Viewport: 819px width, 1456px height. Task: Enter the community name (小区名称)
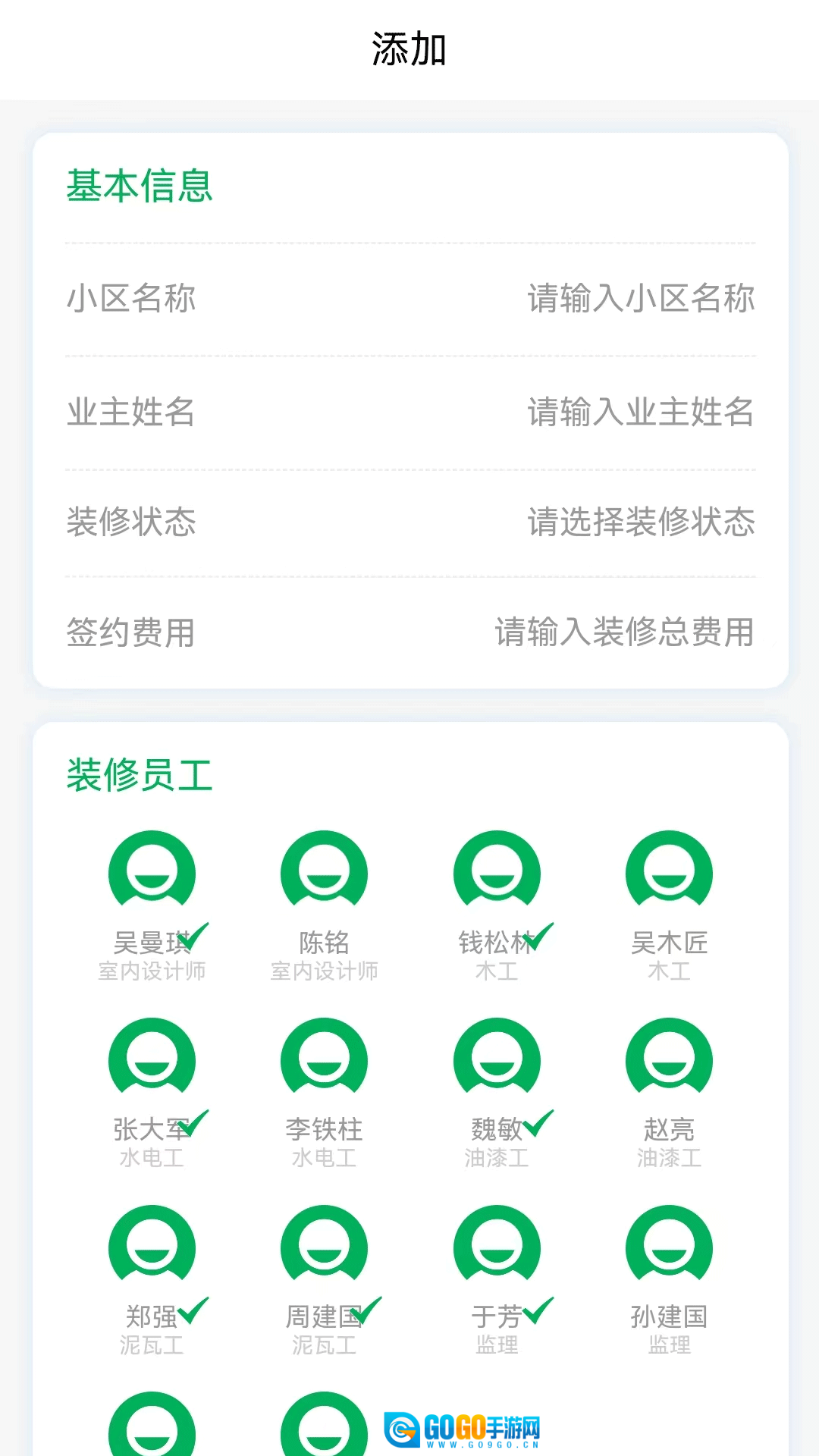641,299
